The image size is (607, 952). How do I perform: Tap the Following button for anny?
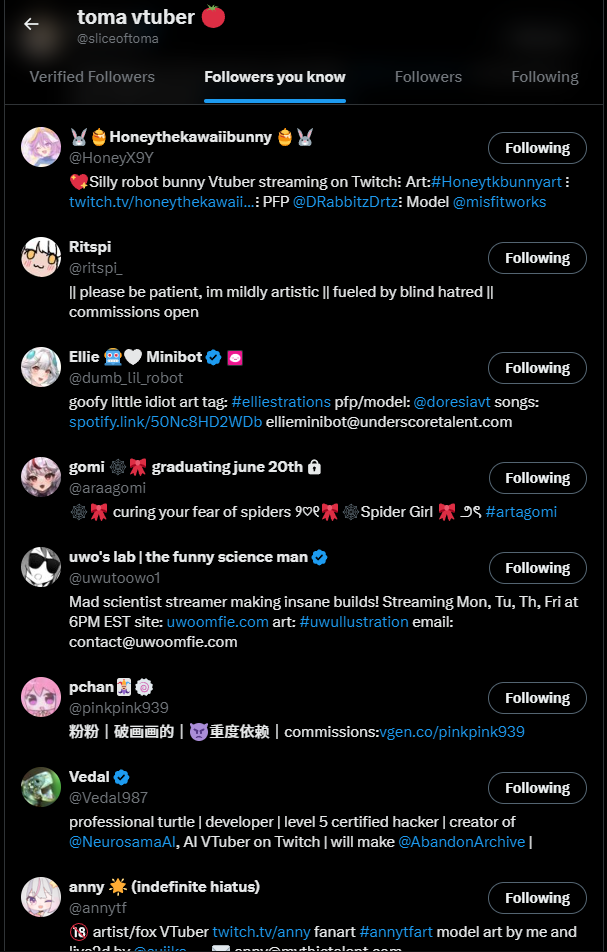(537, 898)
